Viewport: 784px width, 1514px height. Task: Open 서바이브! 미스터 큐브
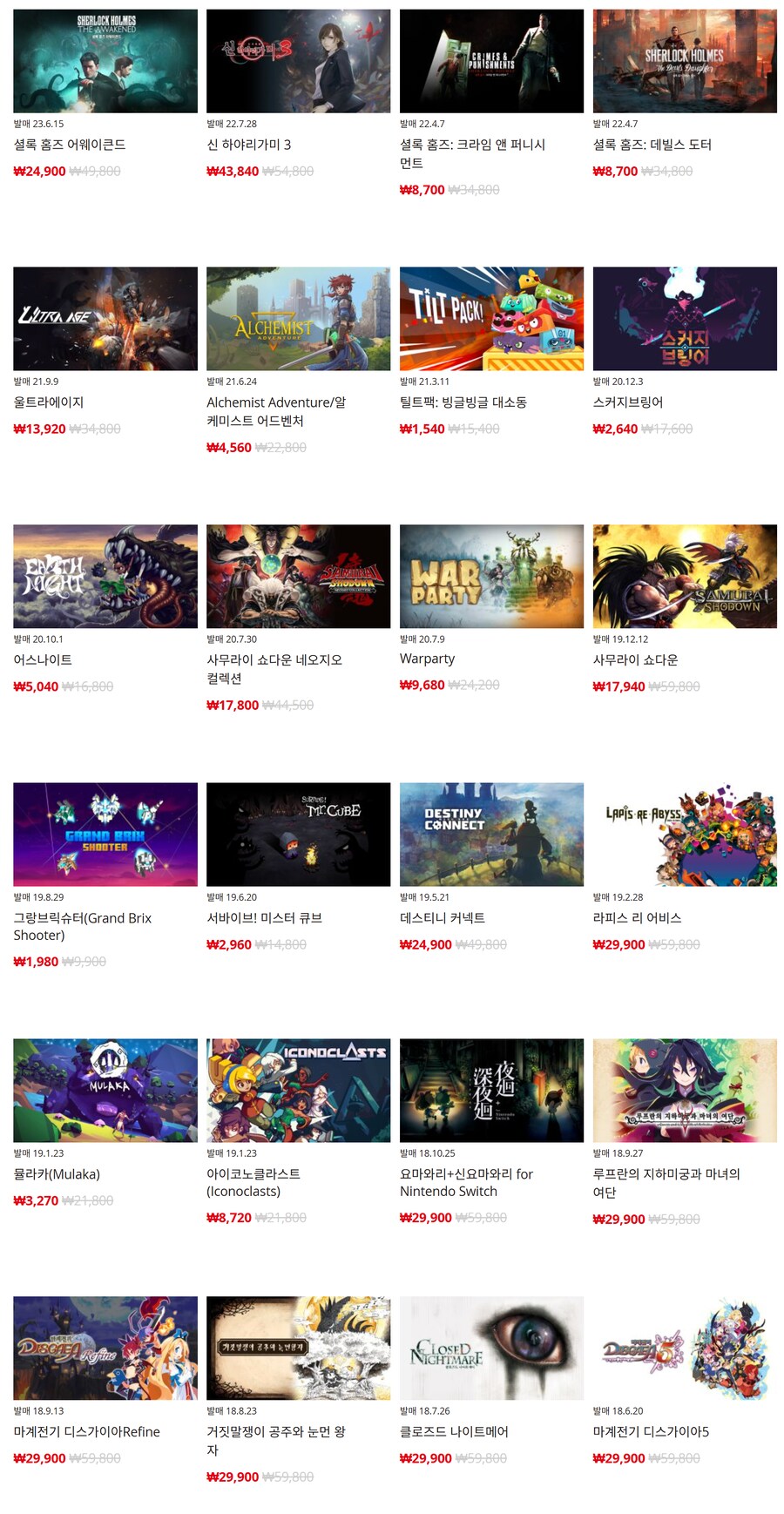298,834
